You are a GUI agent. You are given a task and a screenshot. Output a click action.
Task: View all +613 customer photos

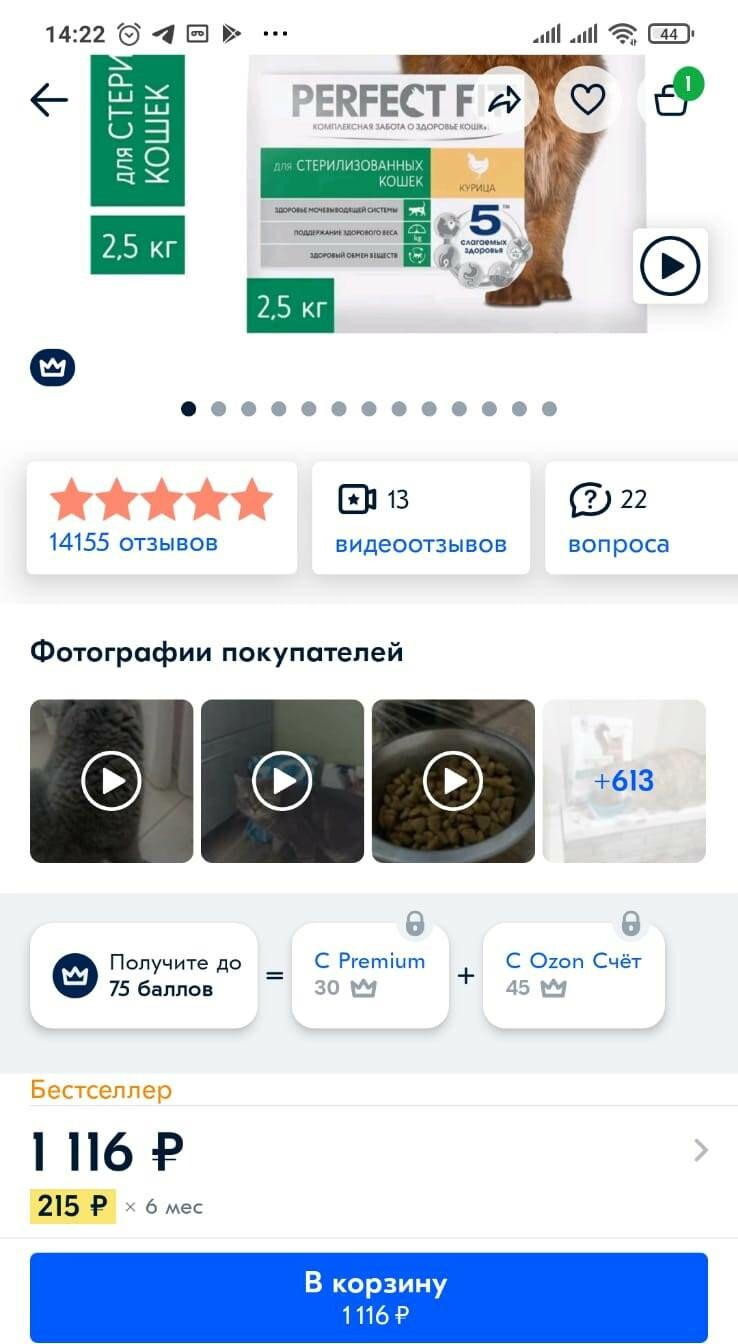(624, 781)
